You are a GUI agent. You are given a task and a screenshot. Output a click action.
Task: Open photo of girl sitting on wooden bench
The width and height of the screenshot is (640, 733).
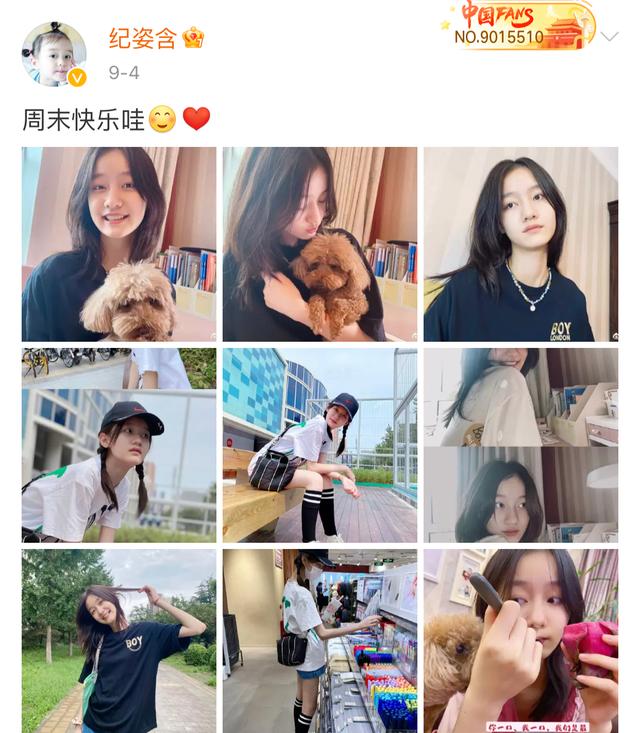[320, 445]
